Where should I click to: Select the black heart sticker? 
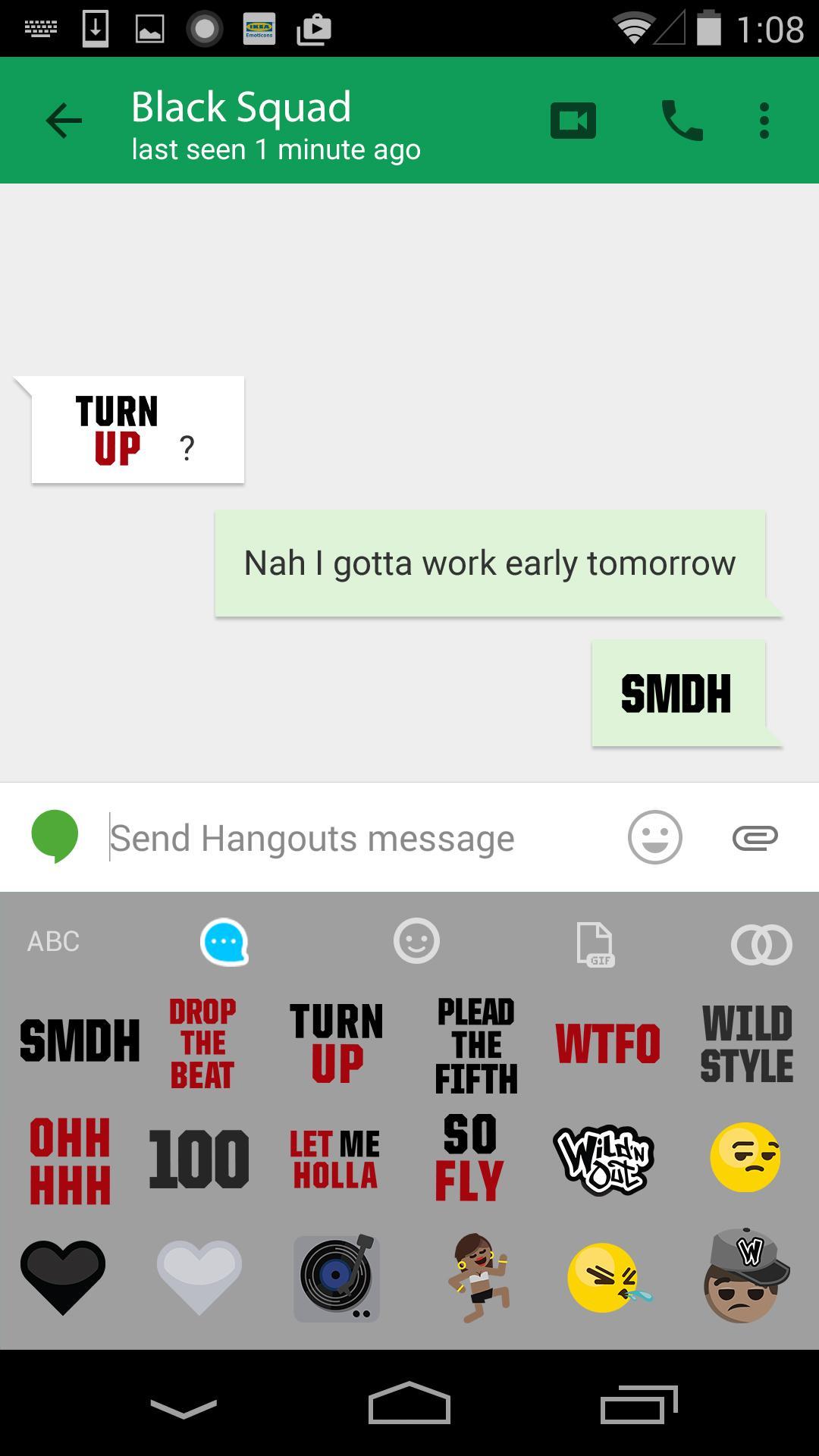coord(63,1276)
